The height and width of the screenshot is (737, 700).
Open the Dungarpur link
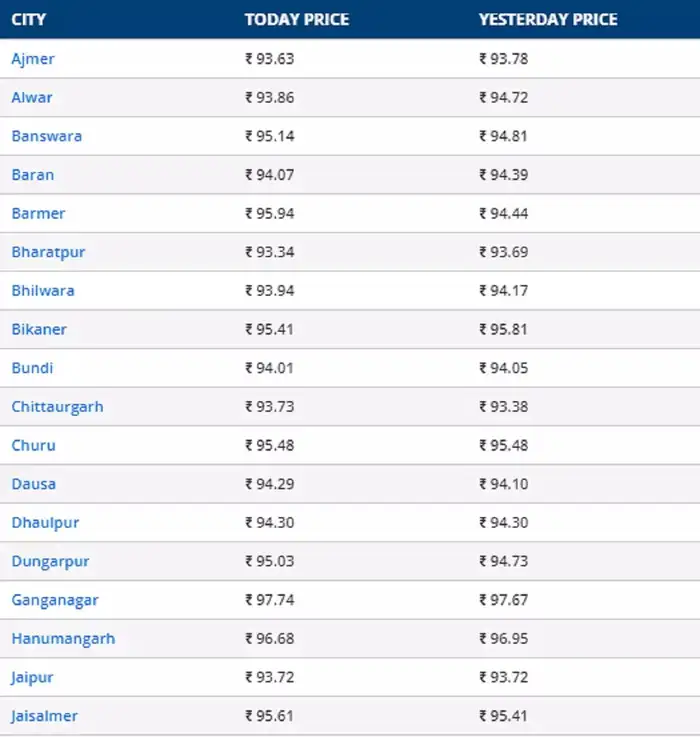[x=50, y=562]
